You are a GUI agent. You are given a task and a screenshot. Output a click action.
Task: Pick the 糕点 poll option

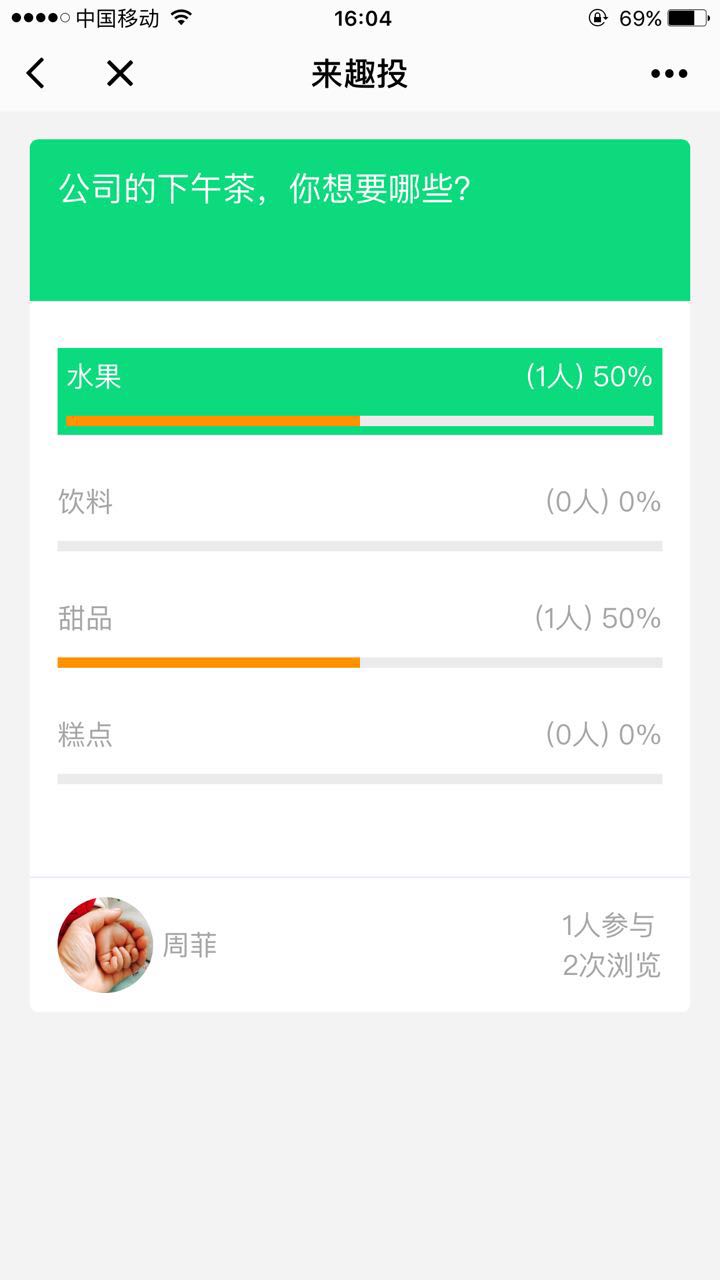tap(360, 750)
